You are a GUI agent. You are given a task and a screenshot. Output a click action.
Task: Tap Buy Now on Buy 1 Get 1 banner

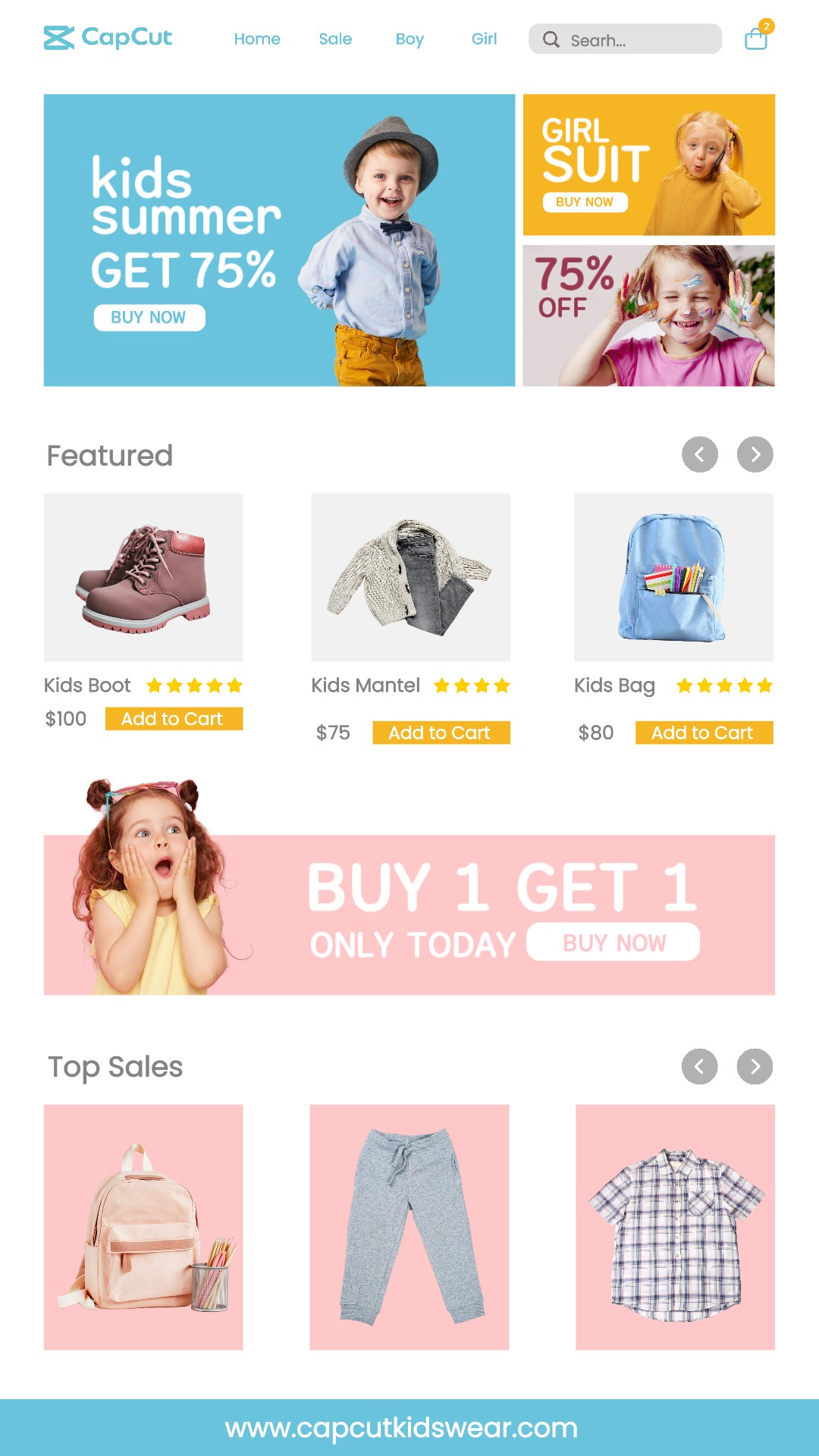coord(613,942)
